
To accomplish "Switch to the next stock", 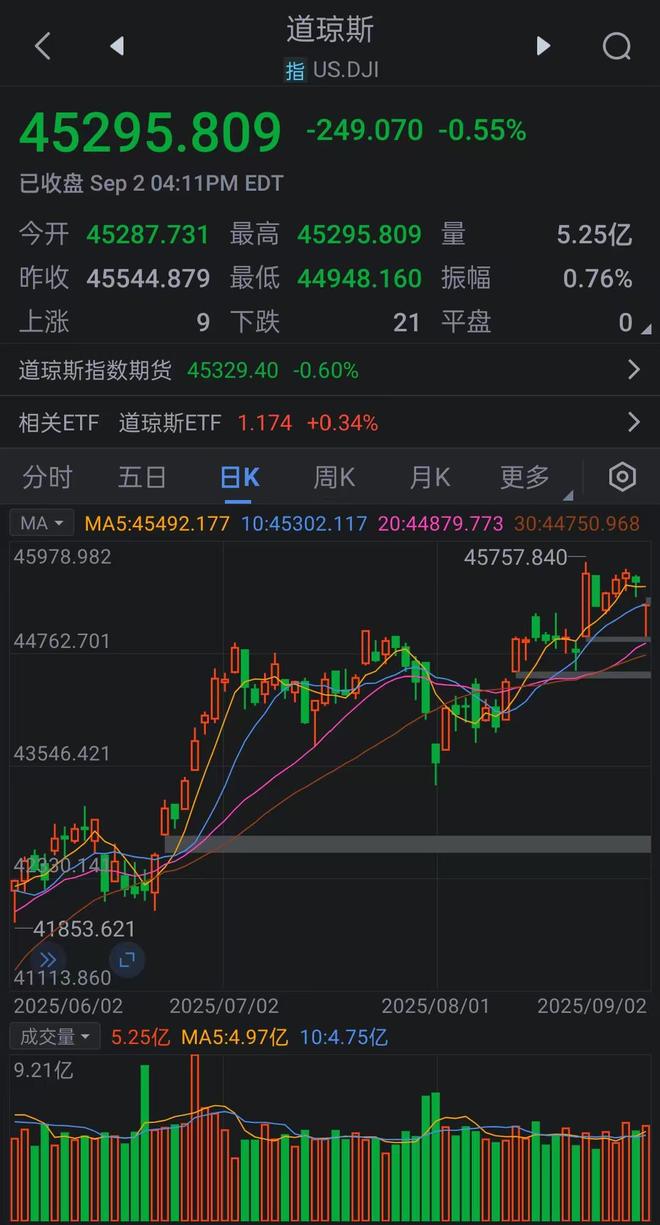I will point(543,46).
